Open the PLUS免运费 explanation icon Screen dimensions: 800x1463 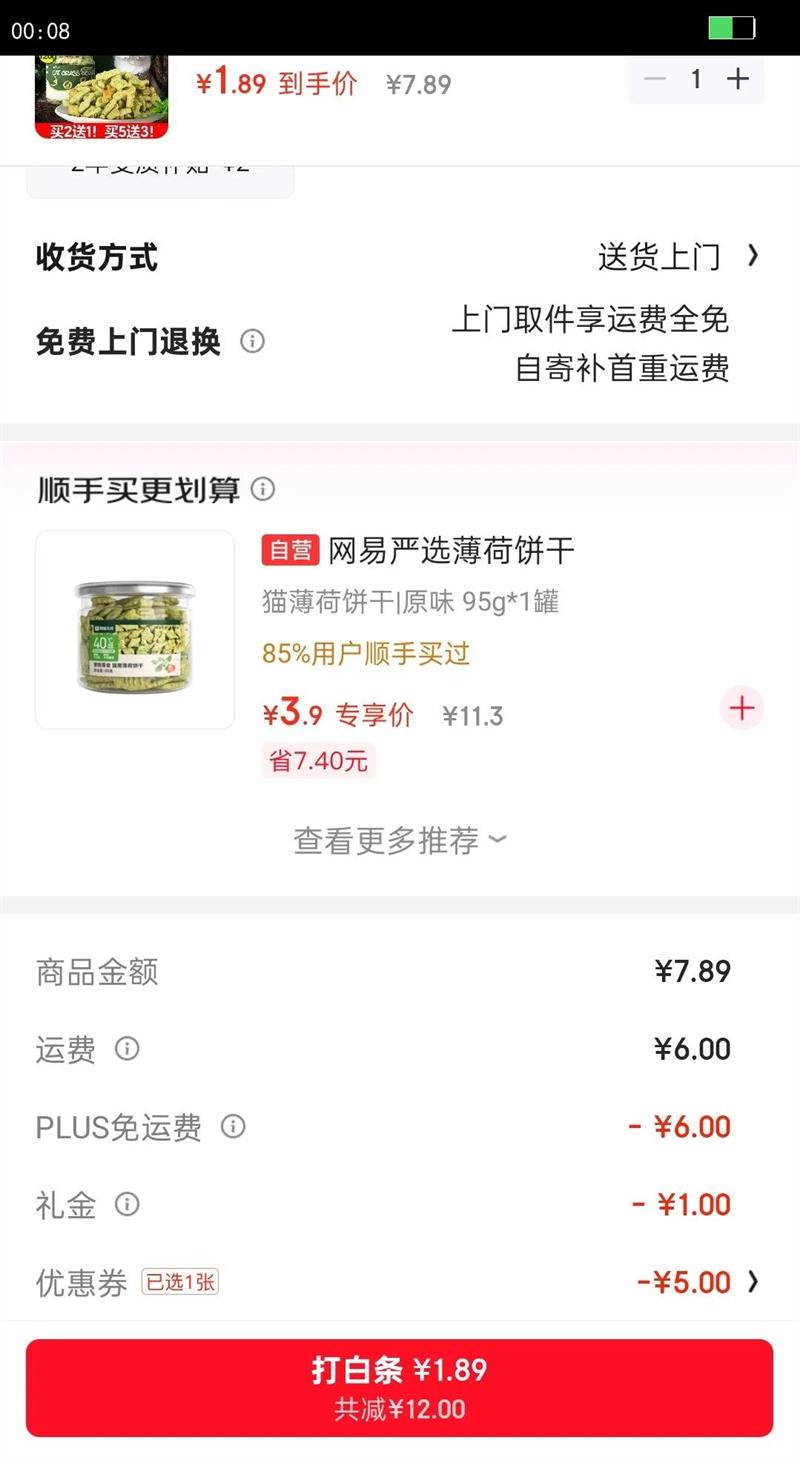pyautogui.click(x=232, y=1128)
